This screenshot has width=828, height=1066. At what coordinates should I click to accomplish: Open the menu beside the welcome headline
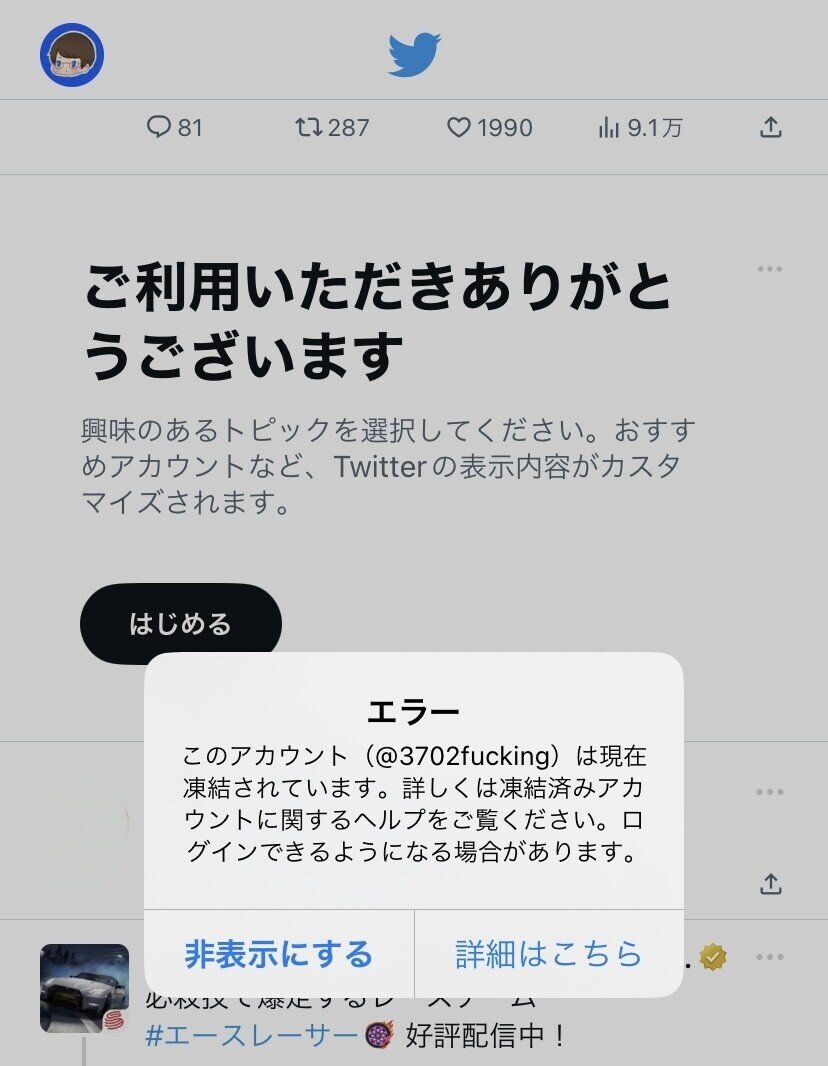click(770, 267)
